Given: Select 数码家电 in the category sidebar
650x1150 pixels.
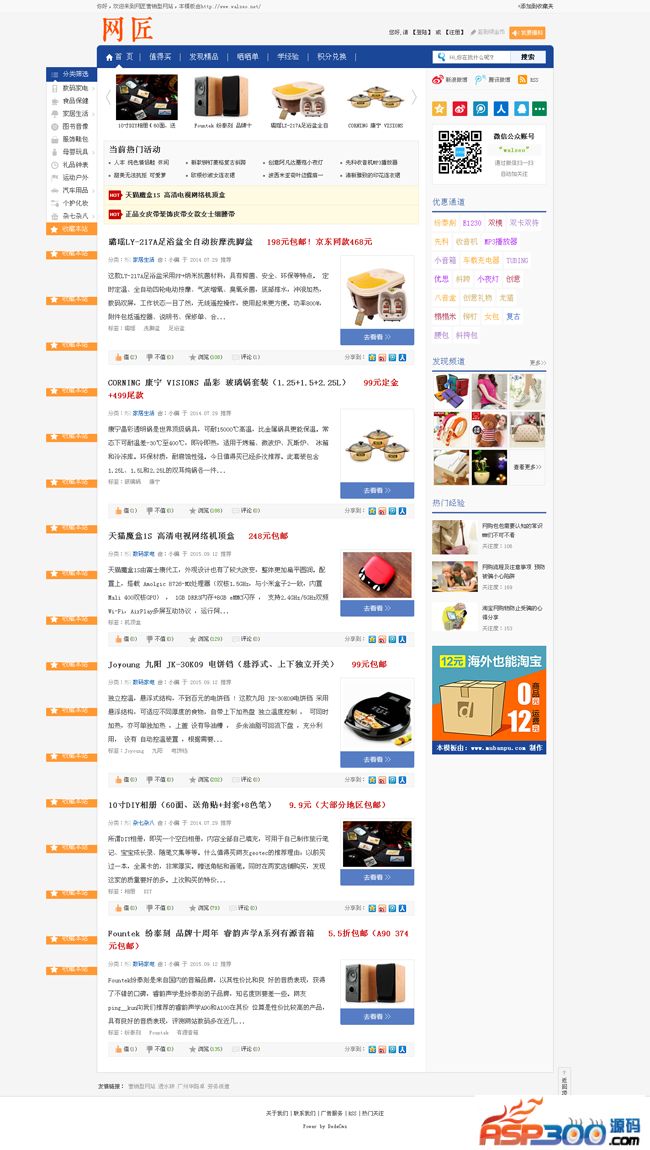Looking at the screenshot, I should (75, 88).
